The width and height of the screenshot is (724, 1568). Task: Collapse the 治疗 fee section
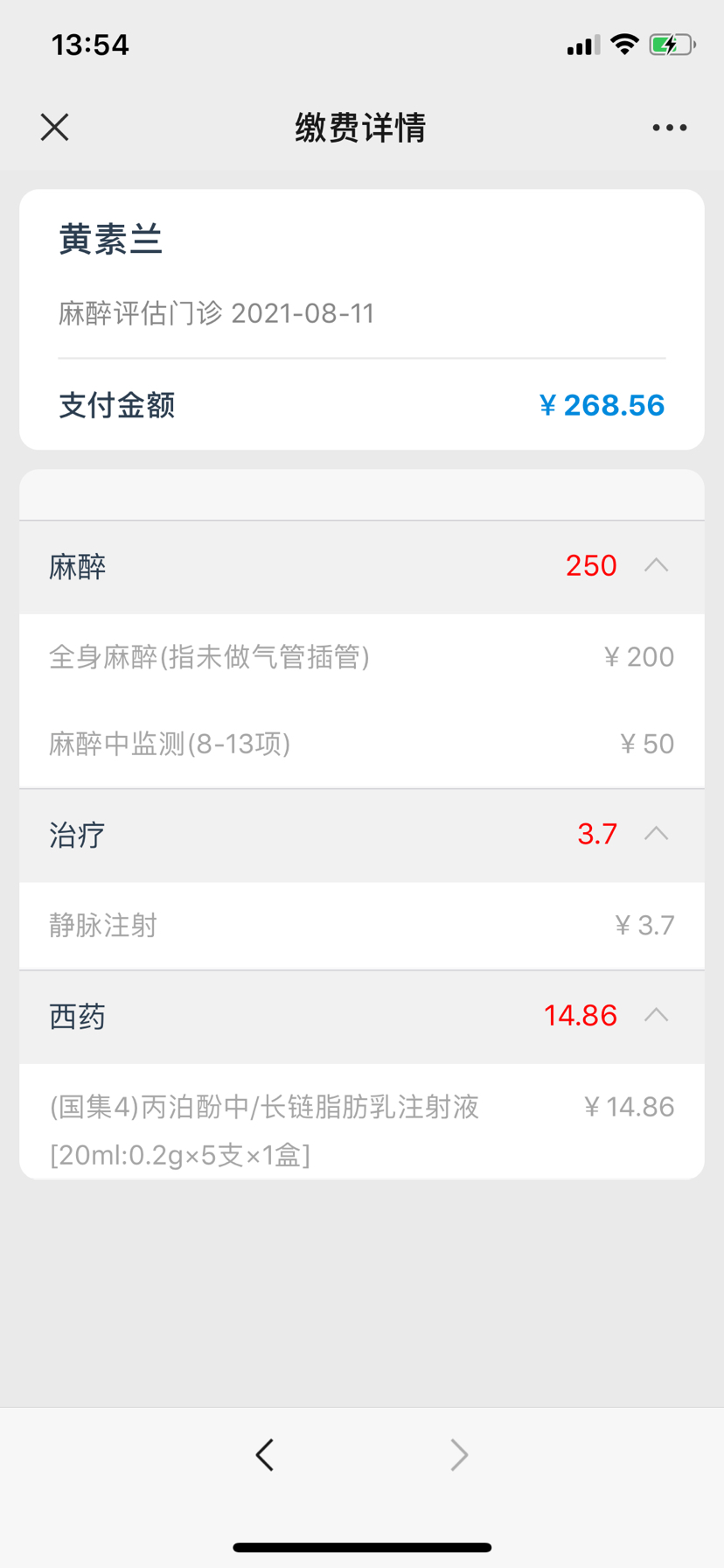[x=657, y=834]
